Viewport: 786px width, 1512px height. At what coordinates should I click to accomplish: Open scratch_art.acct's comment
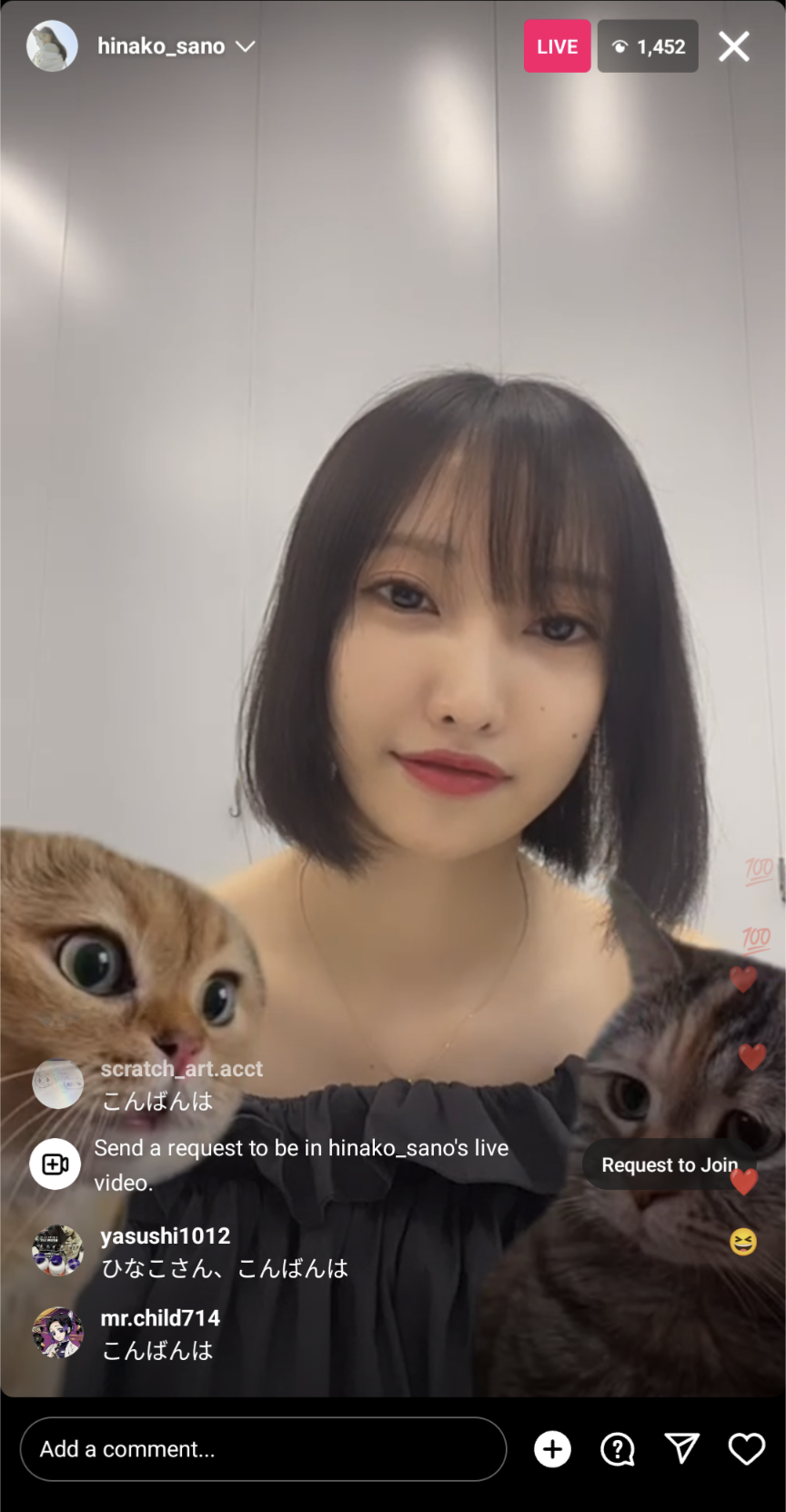coord(181,1084)
